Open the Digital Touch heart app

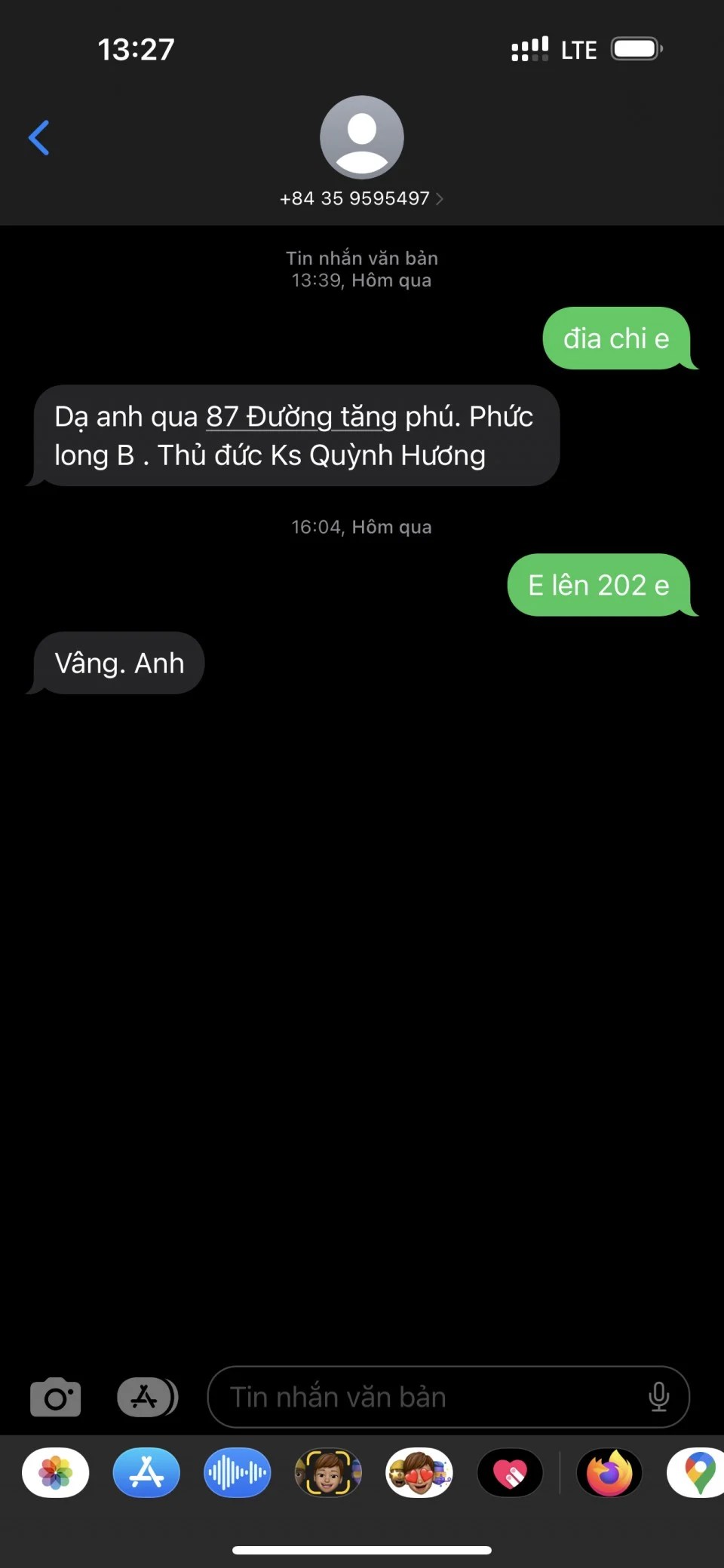tap(511, 1472)
